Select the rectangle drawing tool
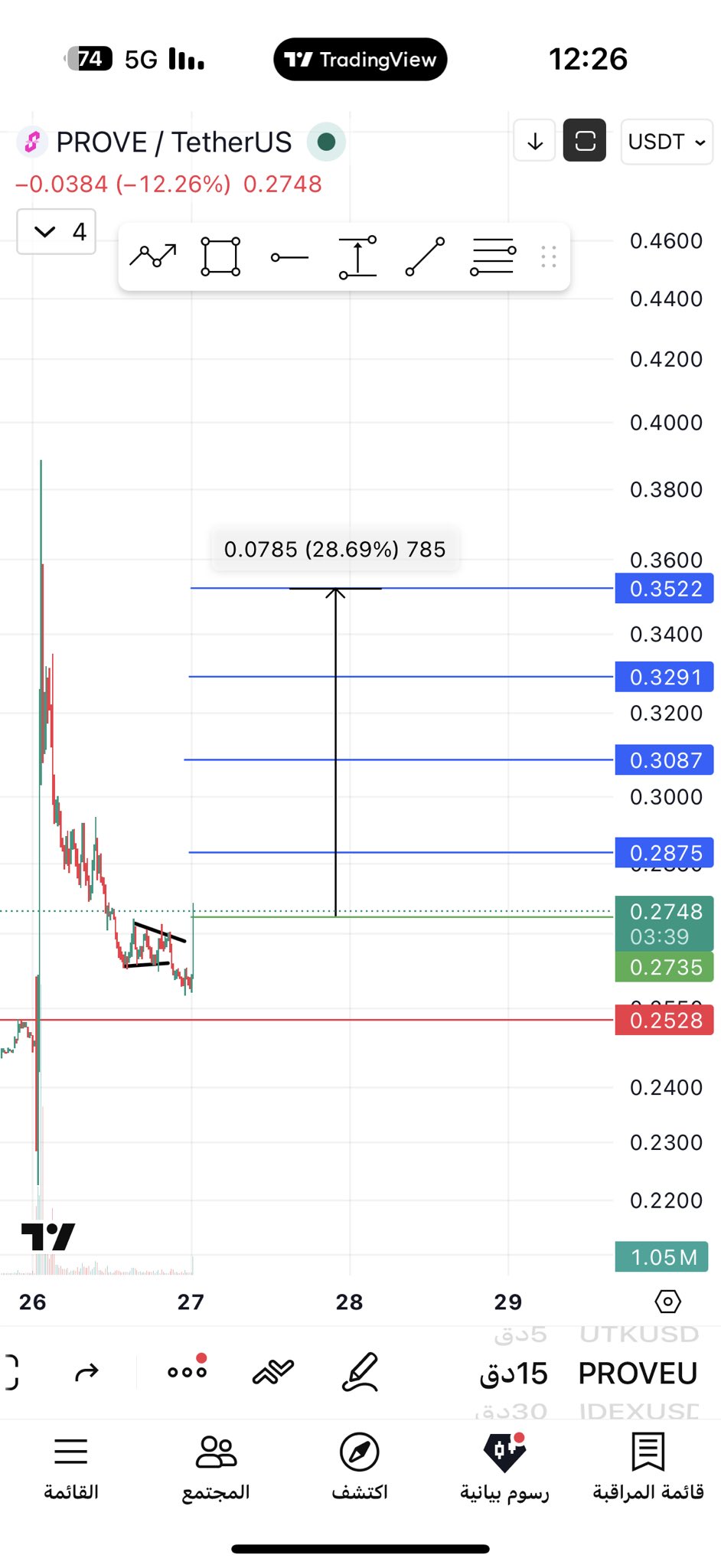 tap(220, 256)
